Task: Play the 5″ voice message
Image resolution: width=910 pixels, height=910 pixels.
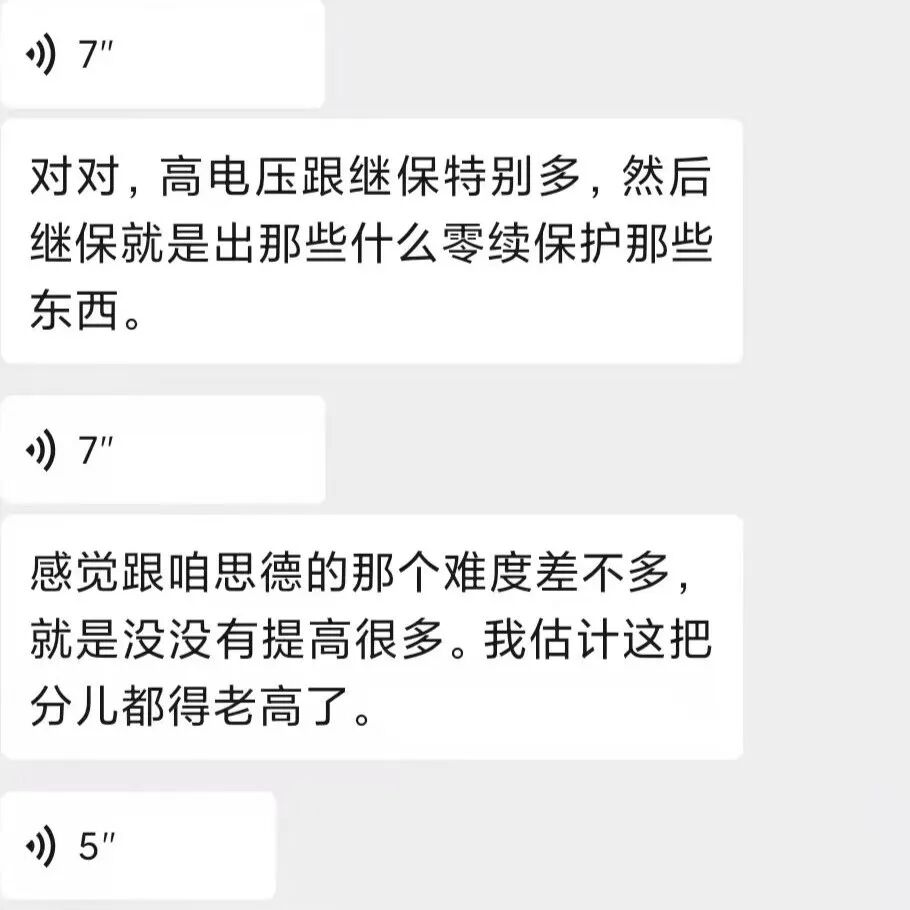Action: coord(138,846)
